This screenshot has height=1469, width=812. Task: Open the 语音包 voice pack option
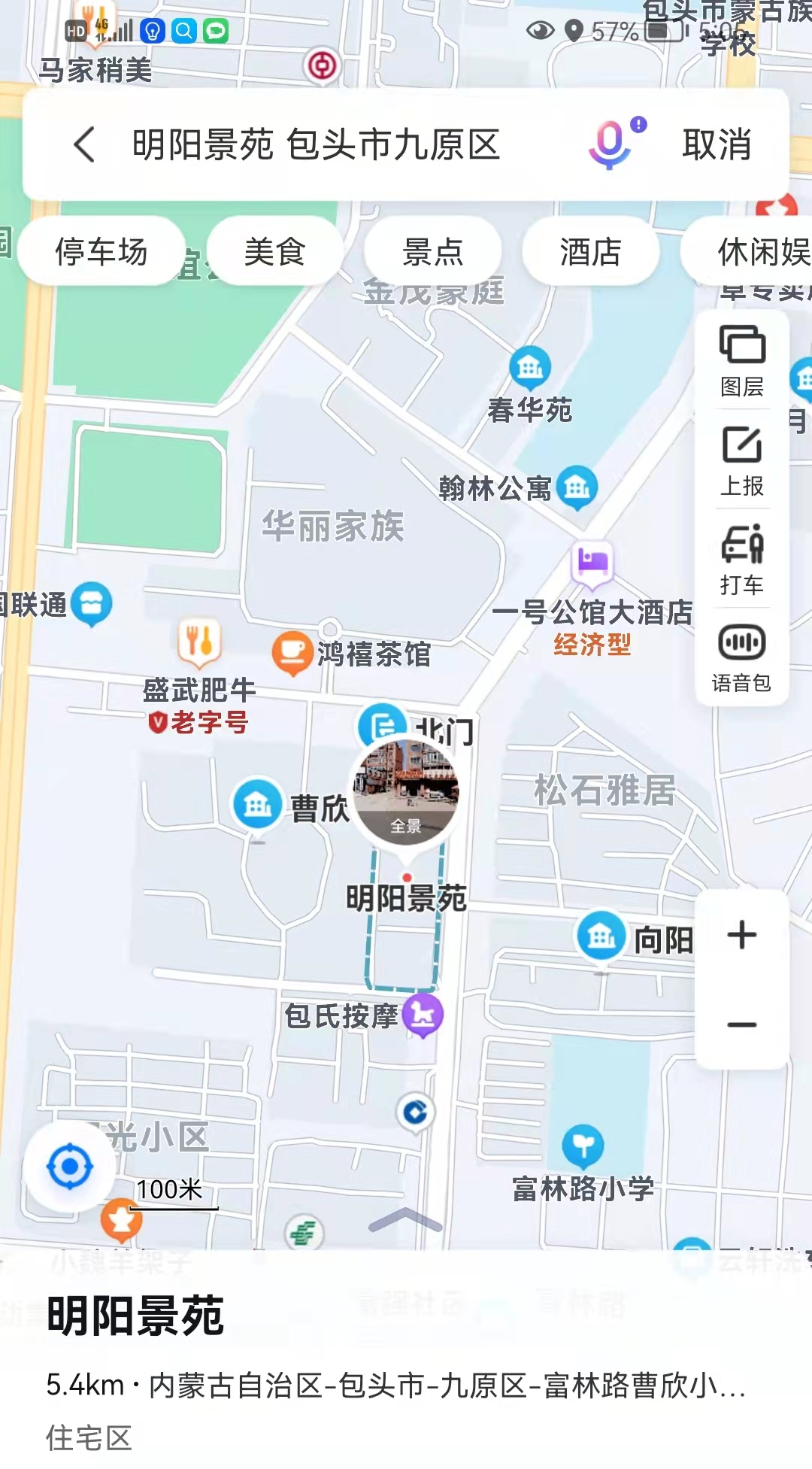tap(742, 657)
